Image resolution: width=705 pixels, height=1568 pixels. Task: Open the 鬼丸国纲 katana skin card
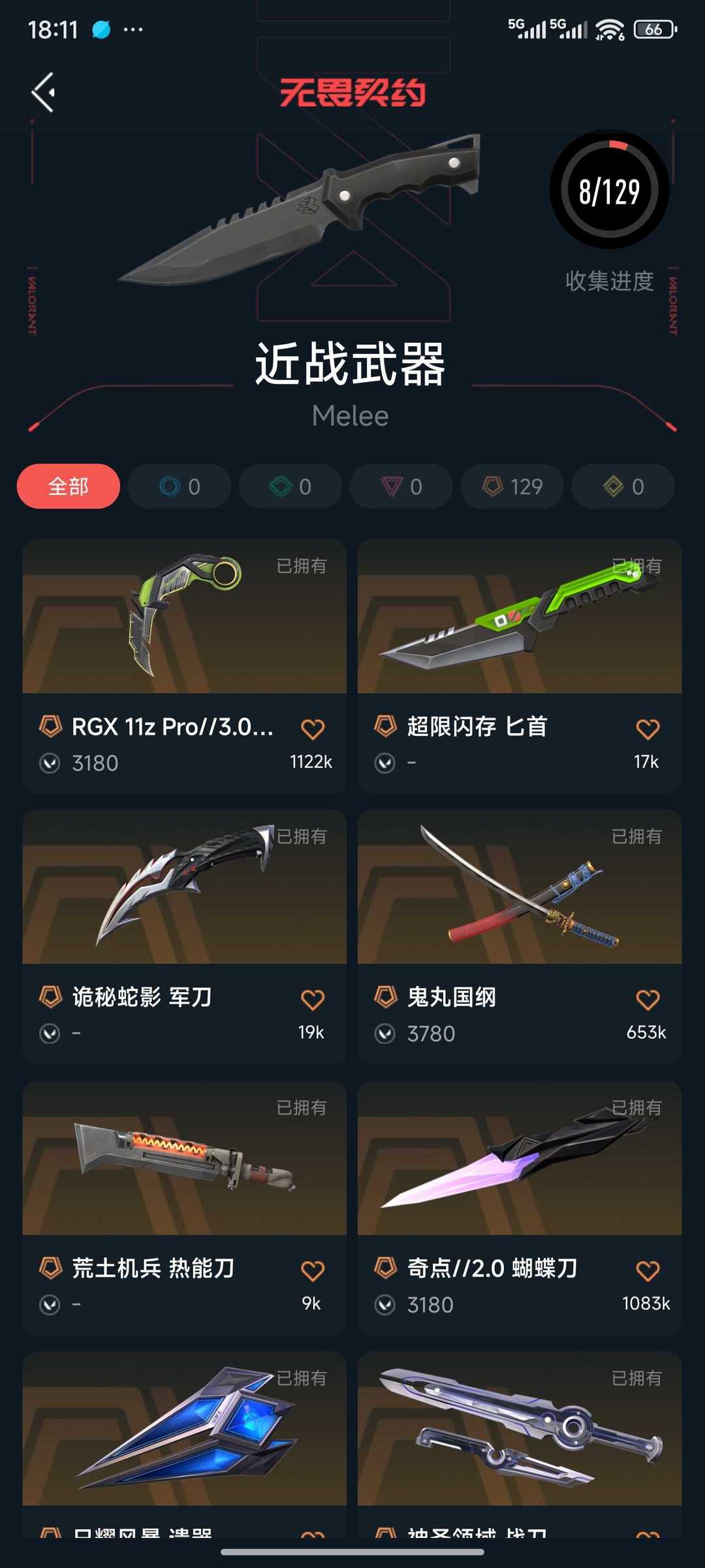[520, 888]
